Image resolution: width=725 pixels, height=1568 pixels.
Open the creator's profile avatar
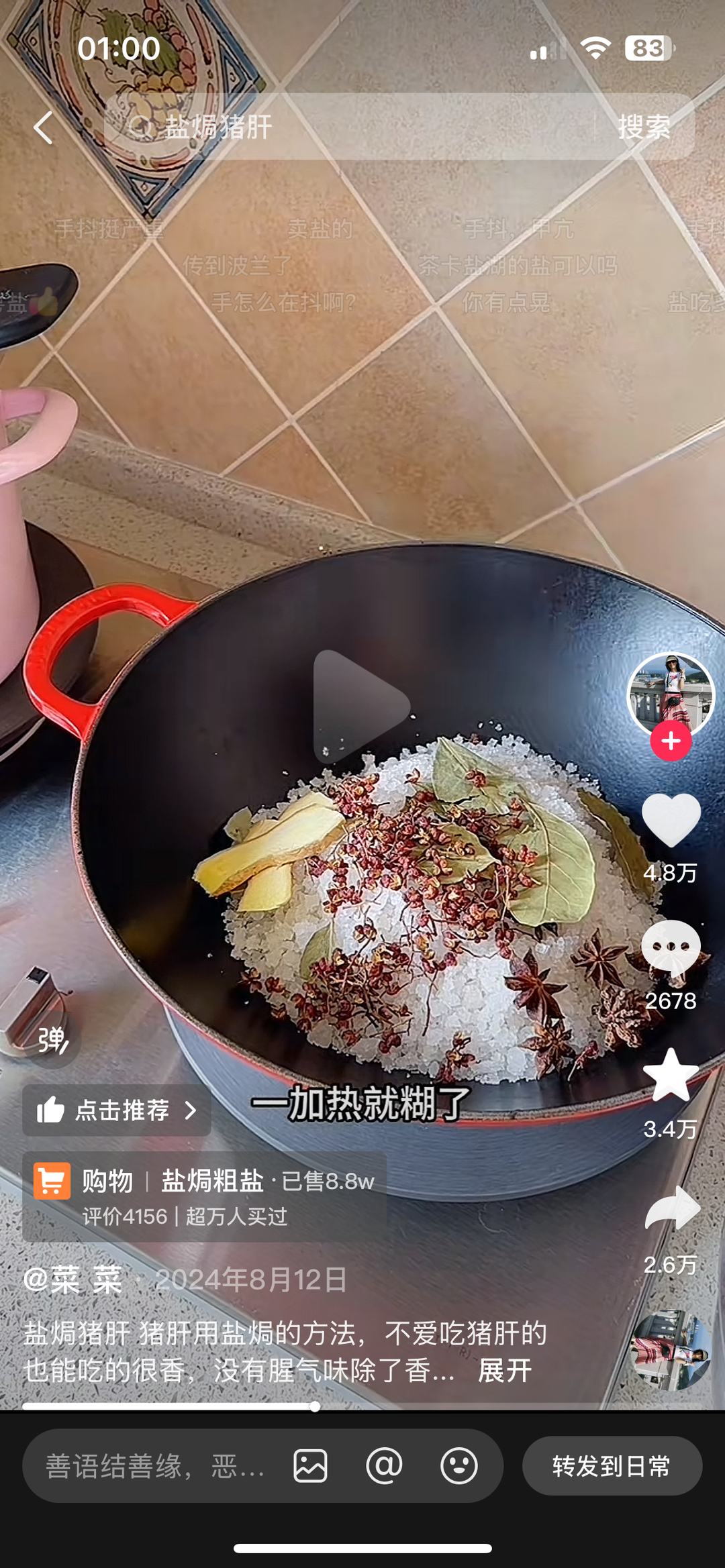(670, 693)
